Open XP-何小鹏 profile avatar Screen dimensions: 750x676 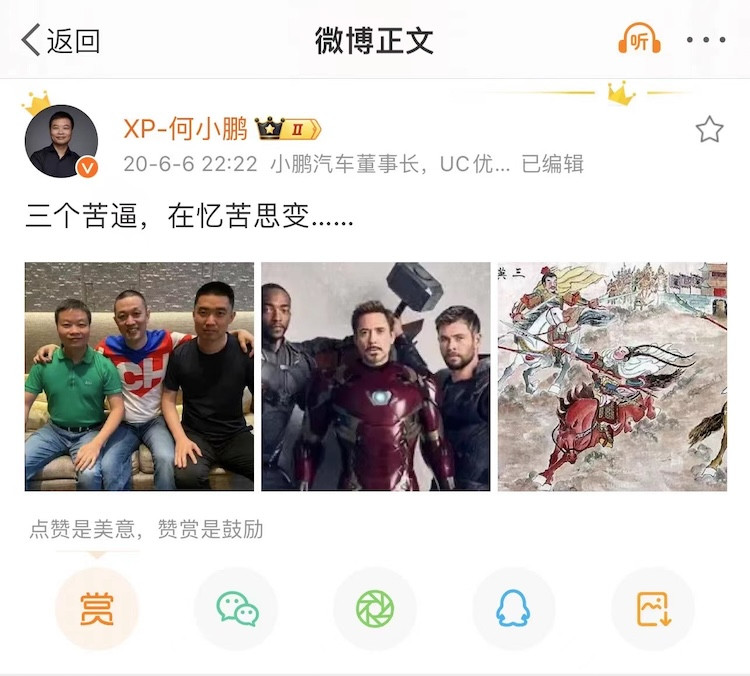click(61, 141)
